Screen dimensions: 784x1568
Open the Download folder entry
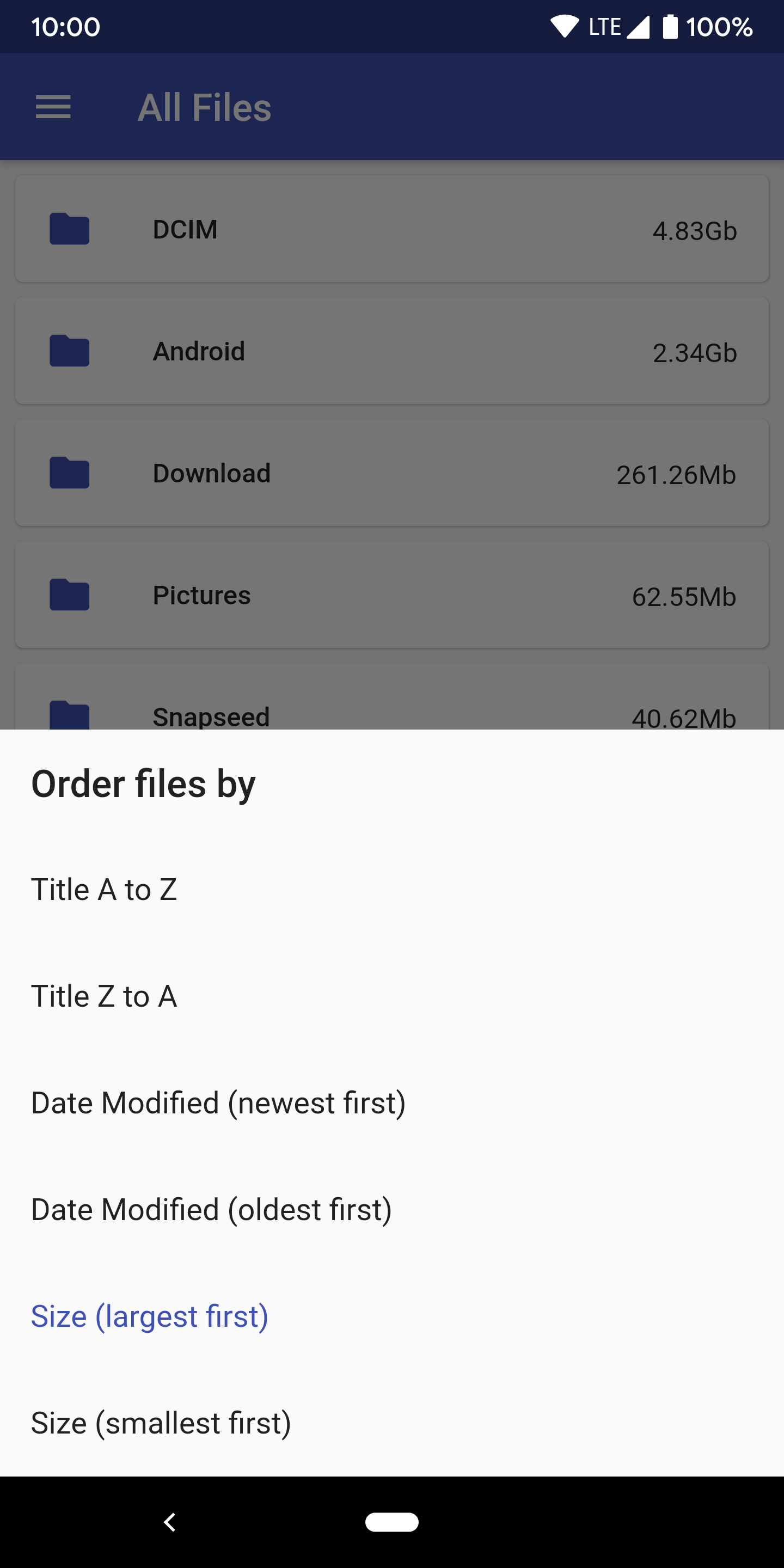pyautogui.click(x=391, y=473)
